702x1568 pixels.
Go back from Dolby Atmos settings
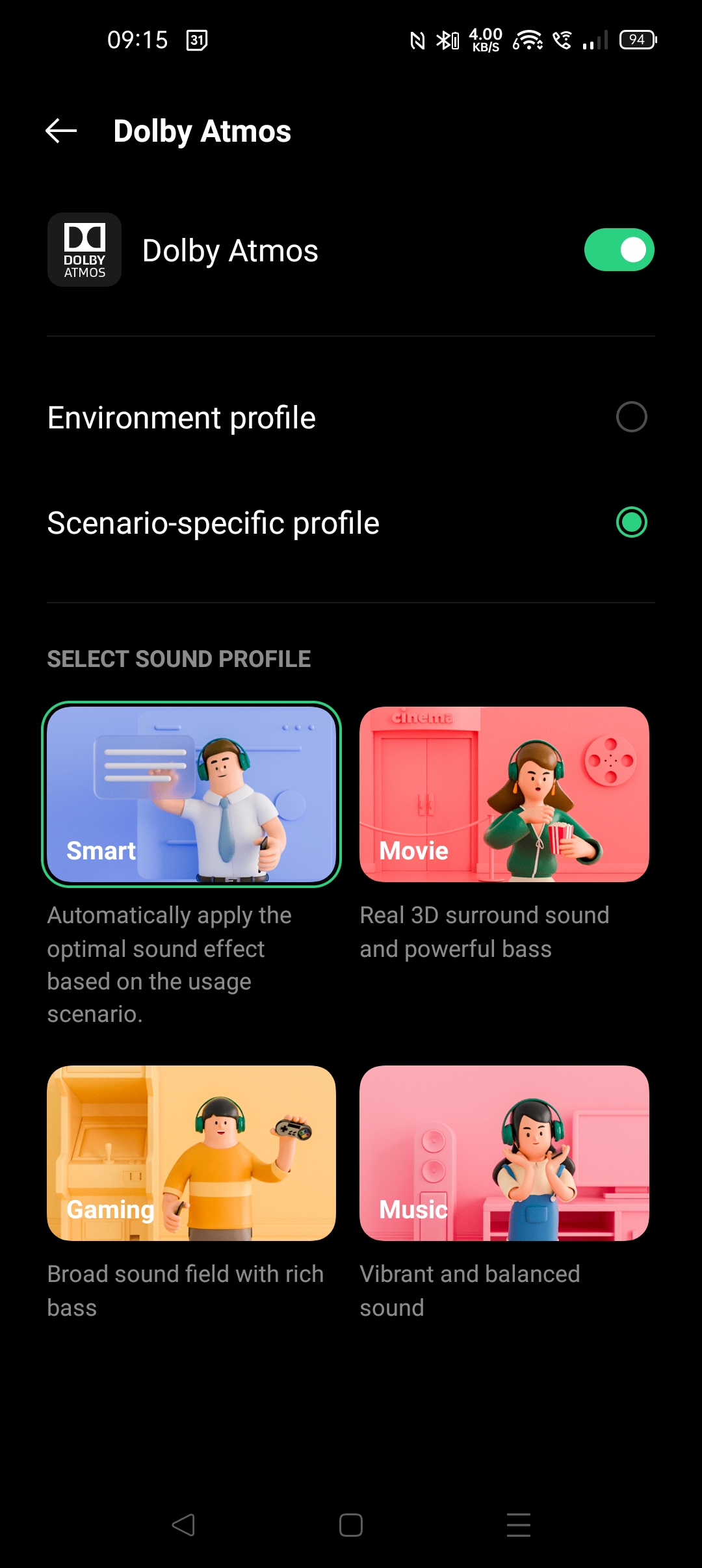point(61,131)
